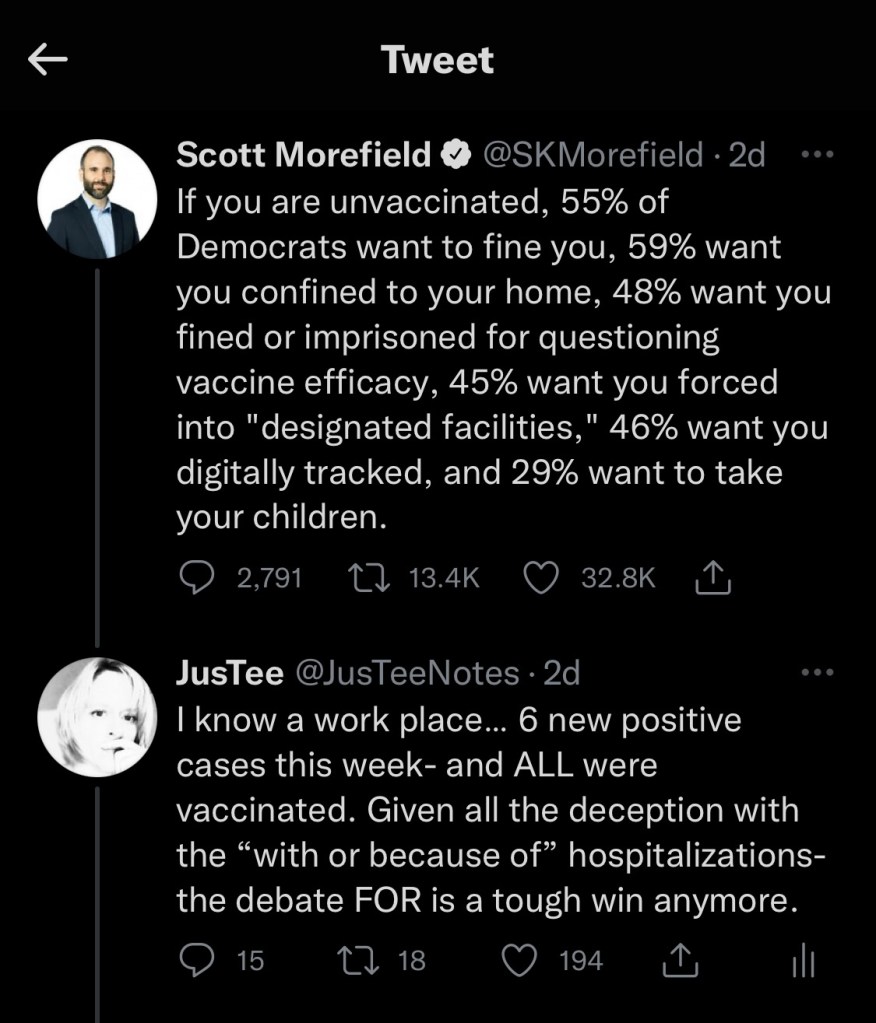Like JusTee's tweet
Viewport: 876px width, 1023px height.
pyautogui.click(x=518, y=961)
